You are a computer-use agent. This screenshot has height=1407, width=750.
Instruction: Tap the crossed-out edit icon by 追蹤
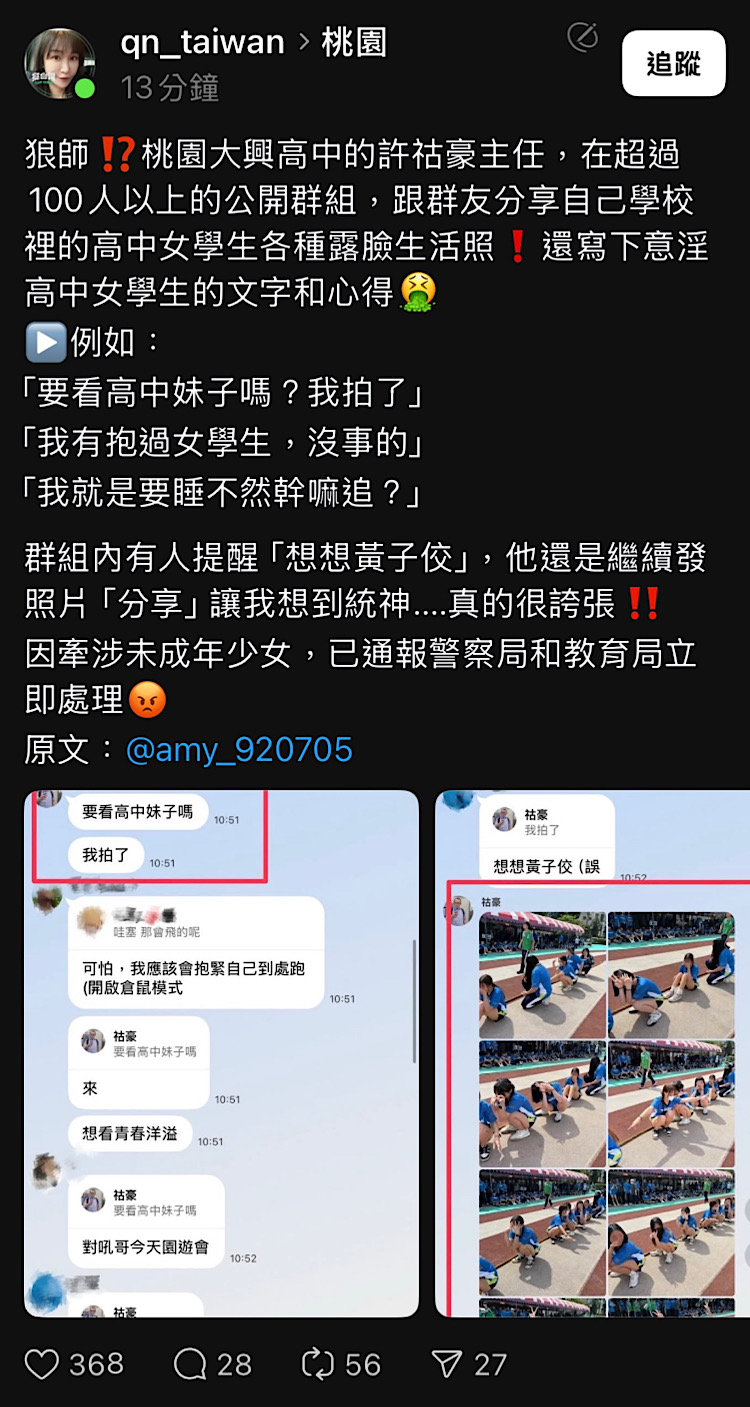tap(582, 37)
